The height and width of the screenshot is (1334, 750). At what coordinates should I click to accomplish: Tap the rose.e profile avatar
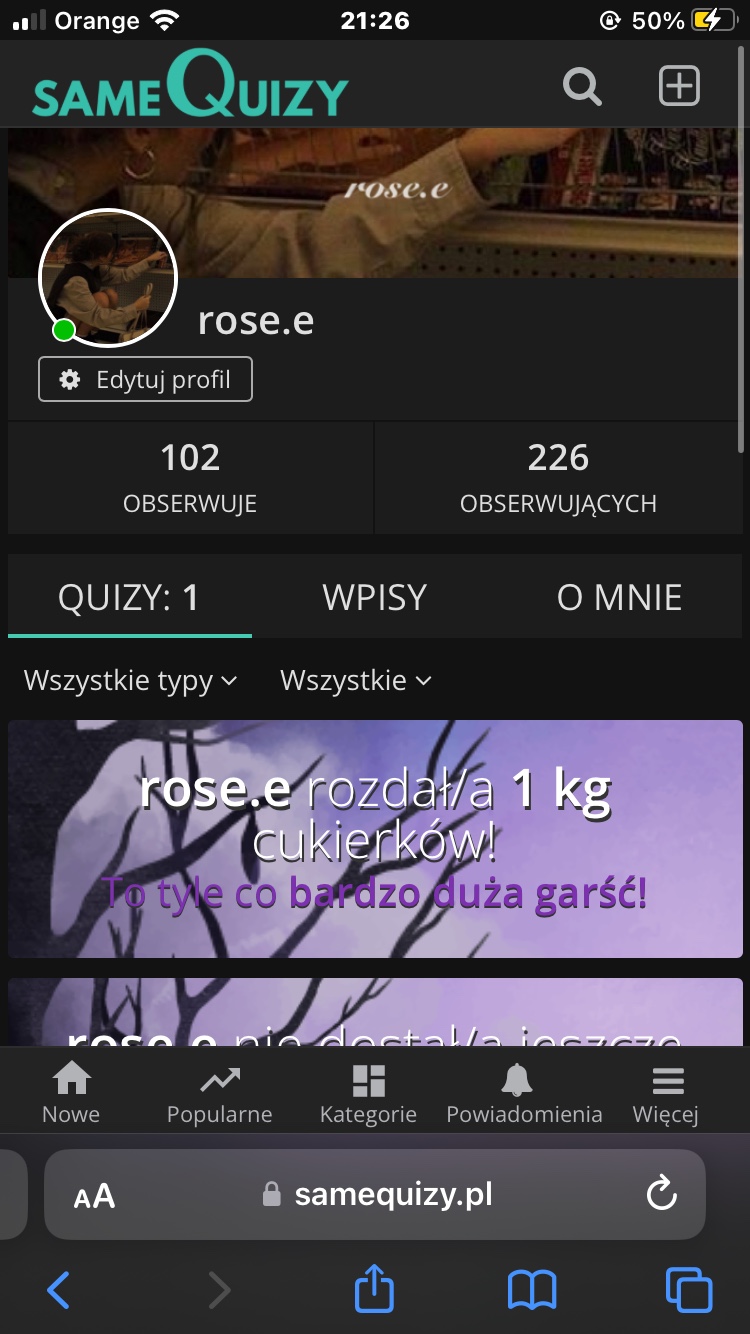pyautogui.click(x=108, y=278)
